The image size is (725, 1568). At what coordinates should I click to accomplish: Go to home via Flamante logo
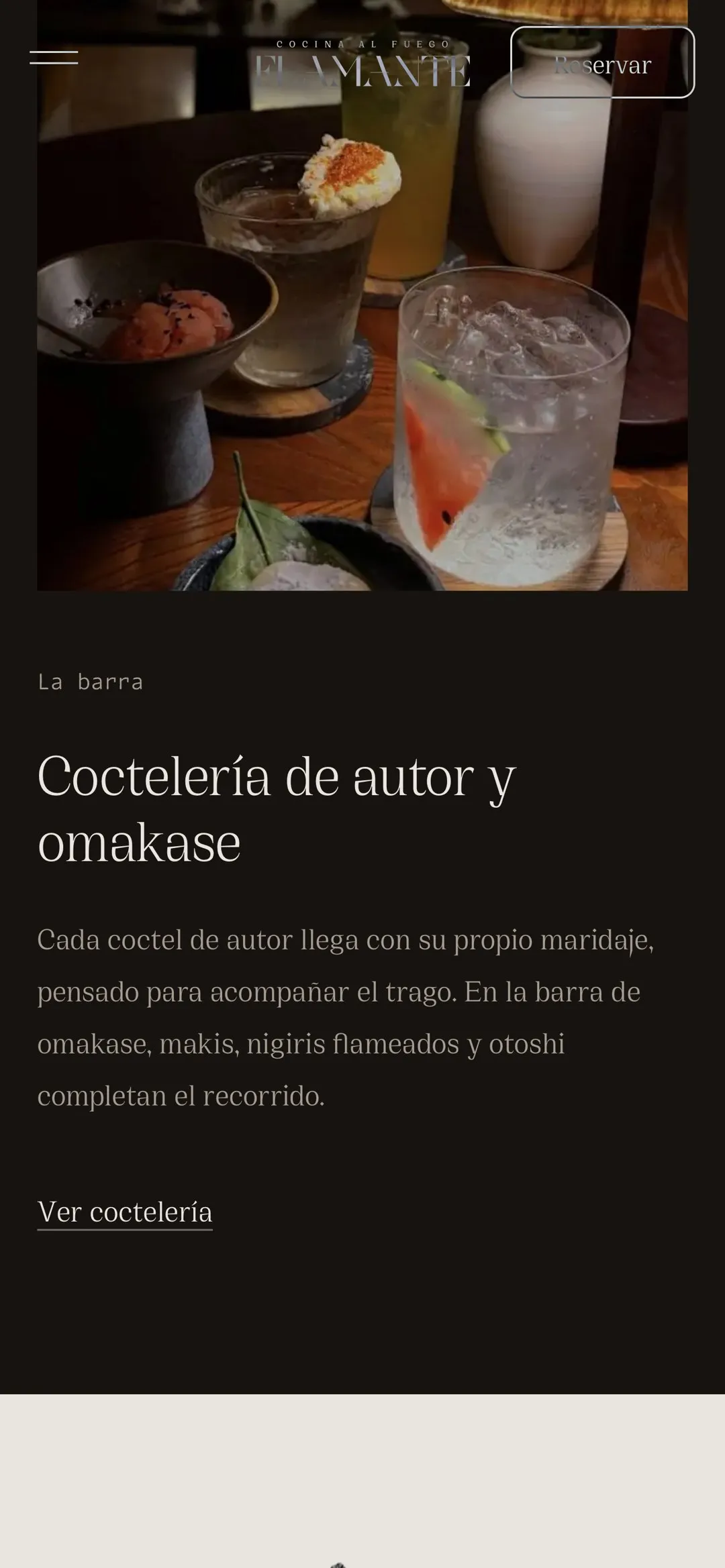[362, 63]
